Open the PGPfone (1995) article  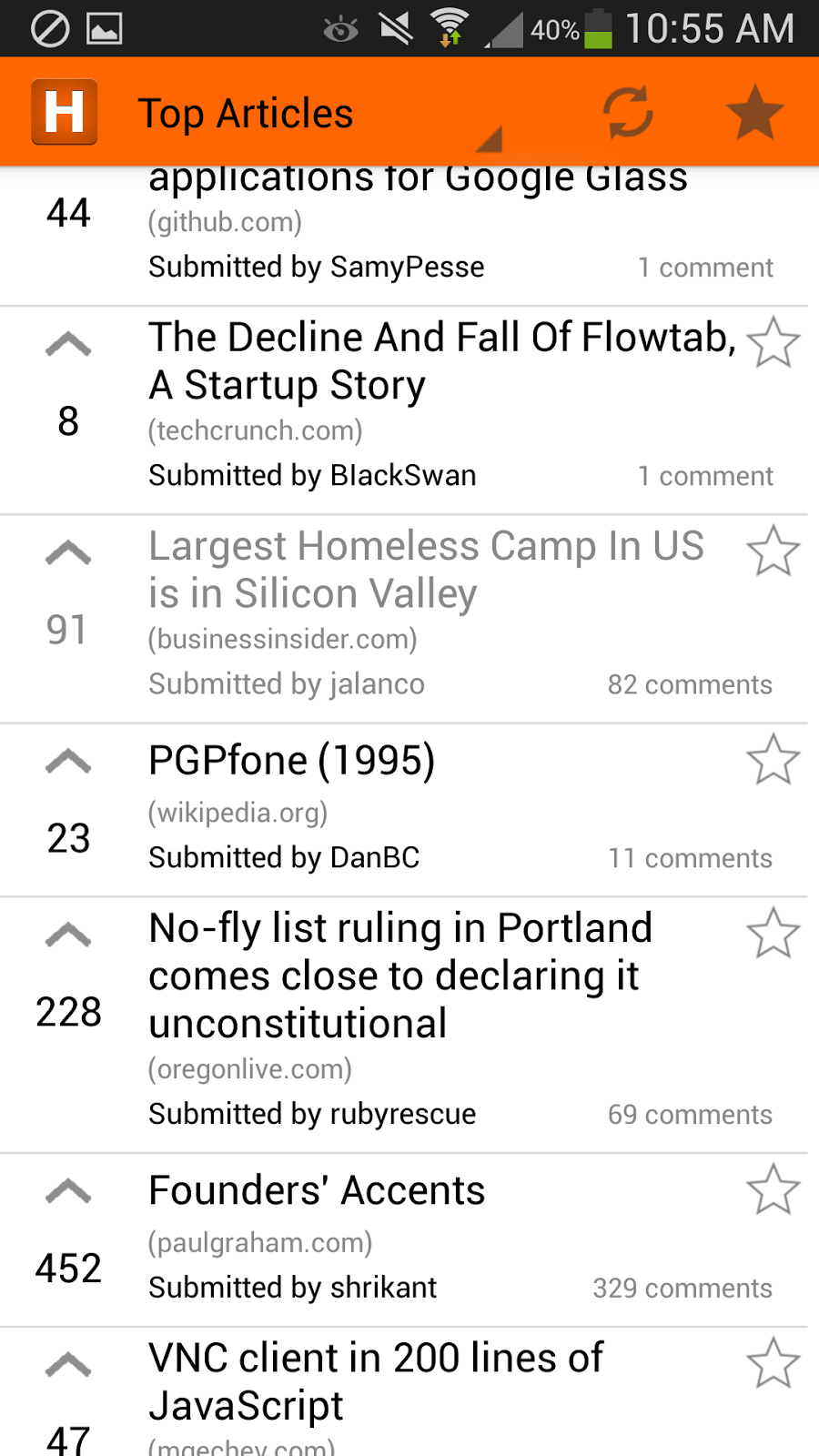click(291, 761)
